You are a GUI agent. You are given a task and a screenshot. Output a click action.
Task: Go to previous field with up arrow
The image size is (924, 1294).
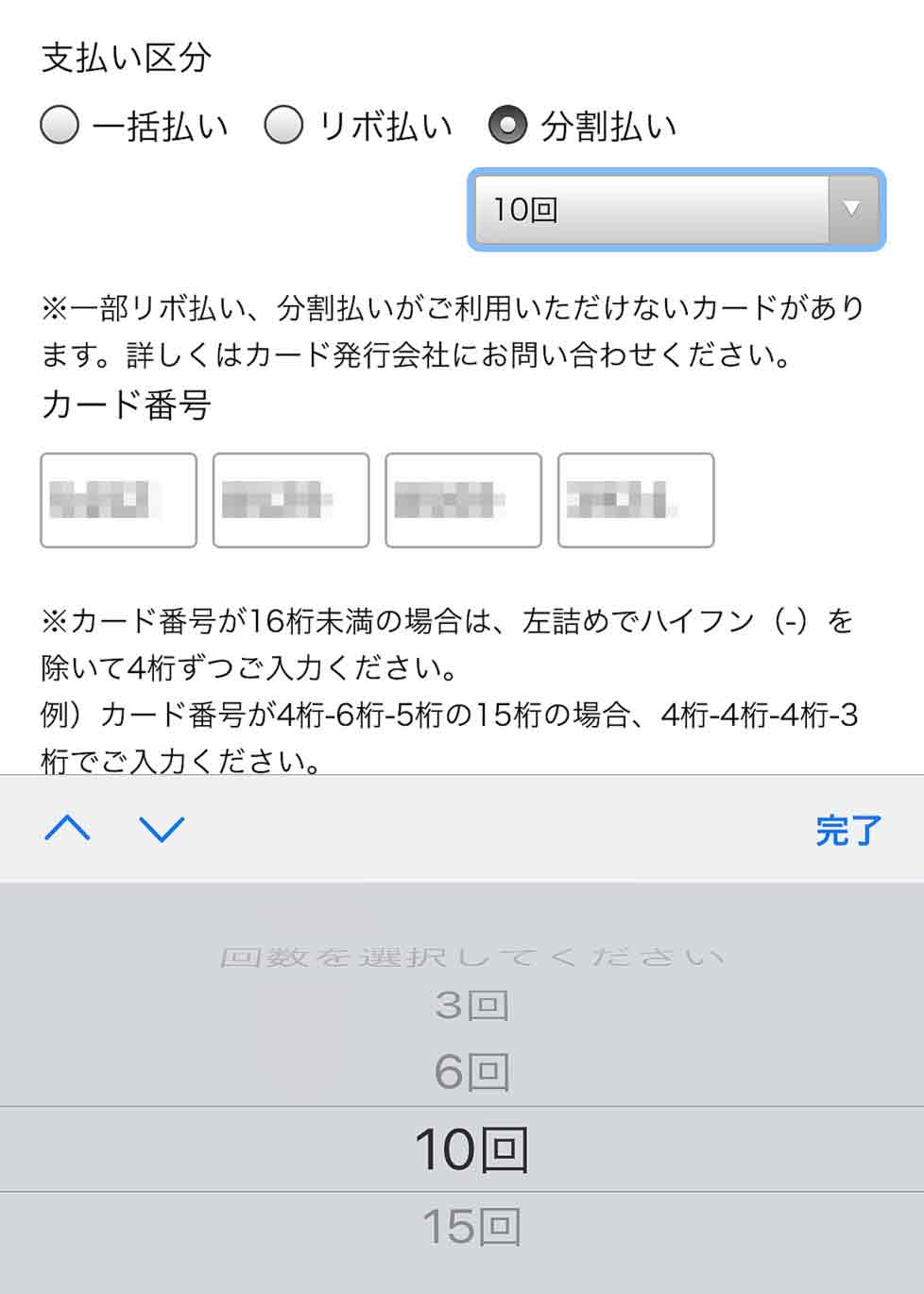pos(67,829)
